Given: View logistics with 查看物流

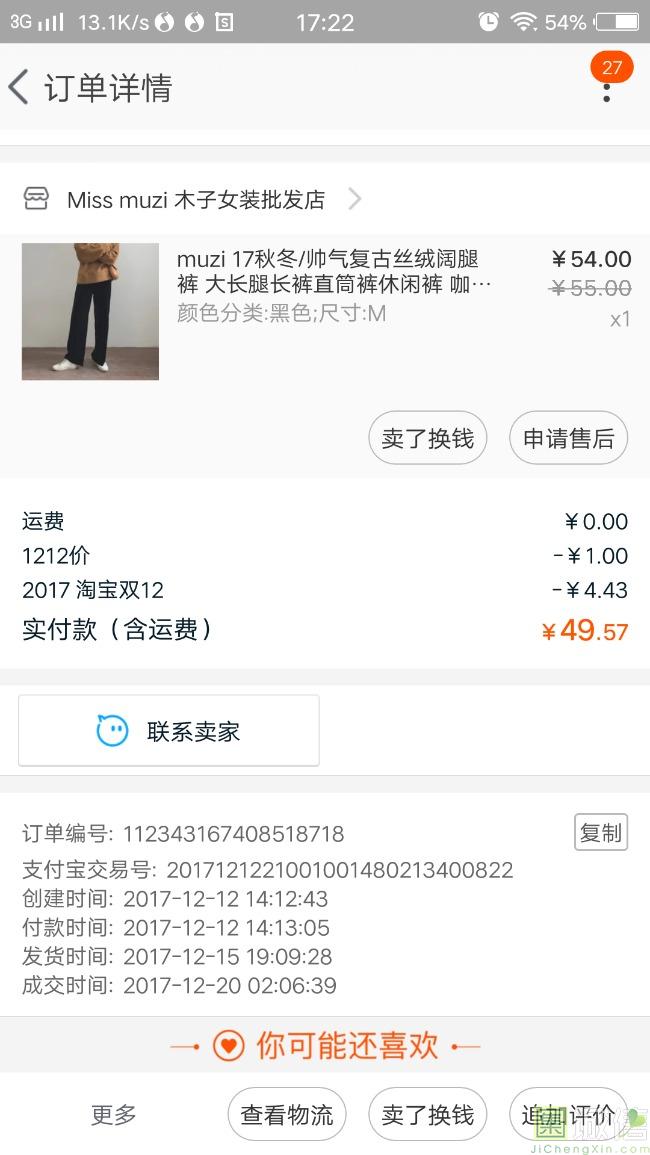Looking at the screenshot, I should [287, 1114].
